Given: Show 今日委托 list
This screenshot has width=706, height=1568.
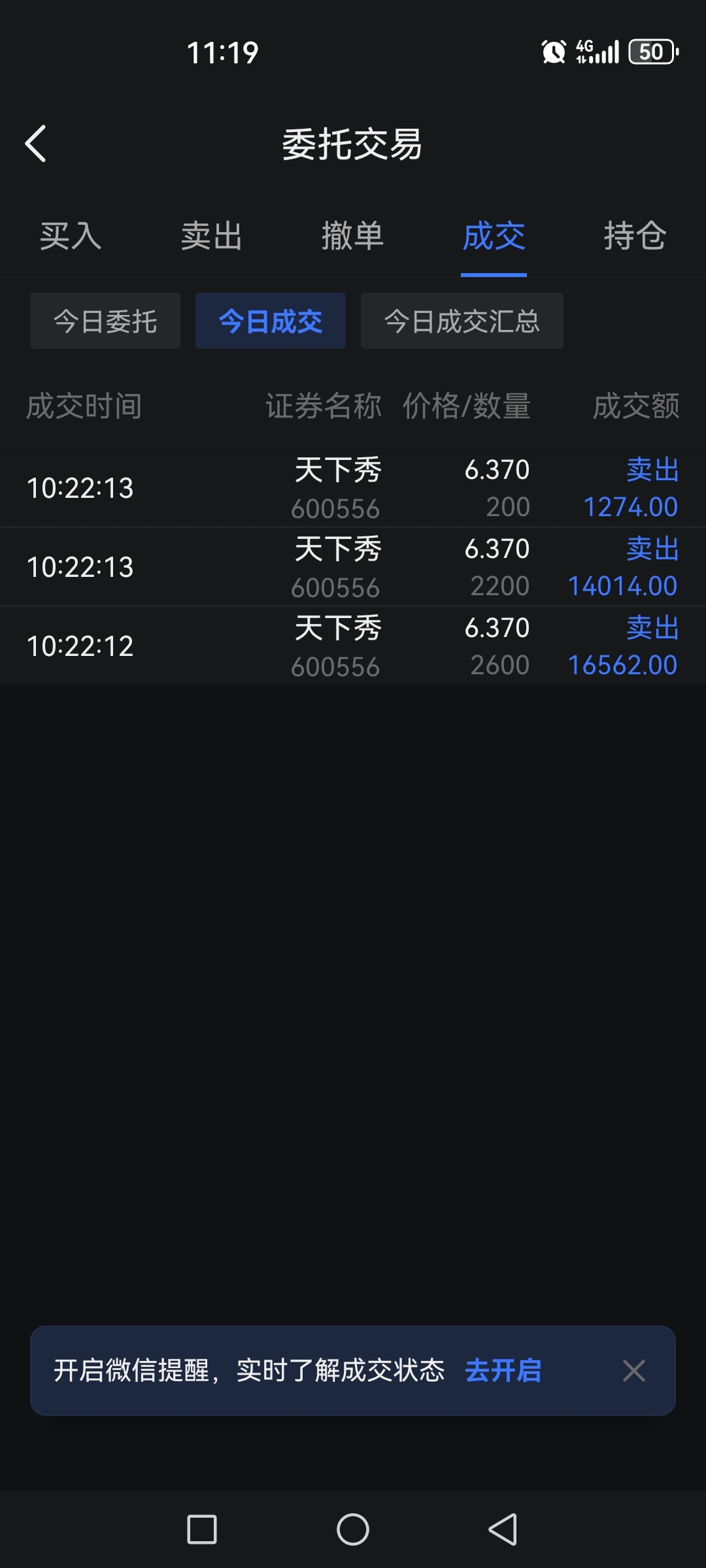Looking at the screenshot, I should coord(105,321).
